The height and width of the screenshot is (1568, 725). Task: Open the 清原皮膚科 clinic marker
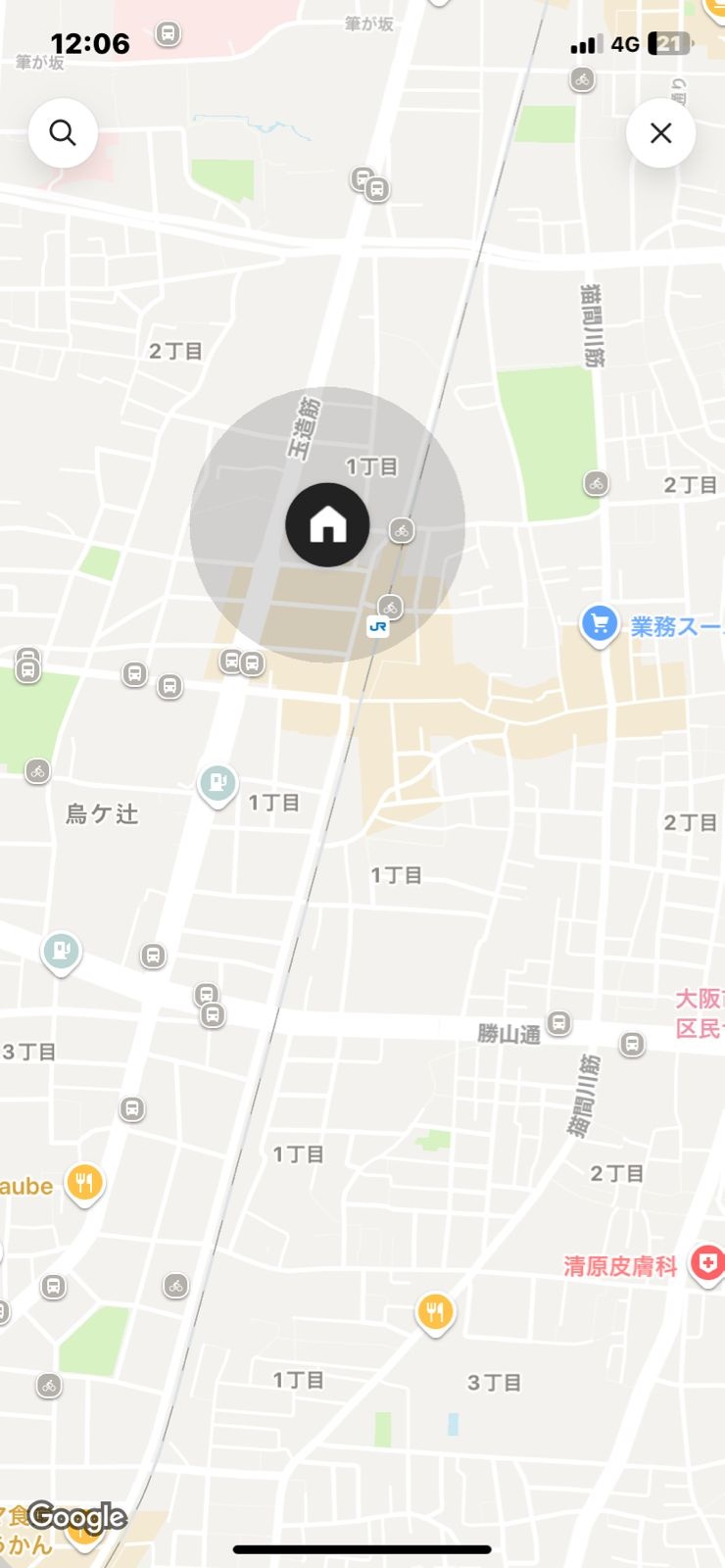[706, 1264]
